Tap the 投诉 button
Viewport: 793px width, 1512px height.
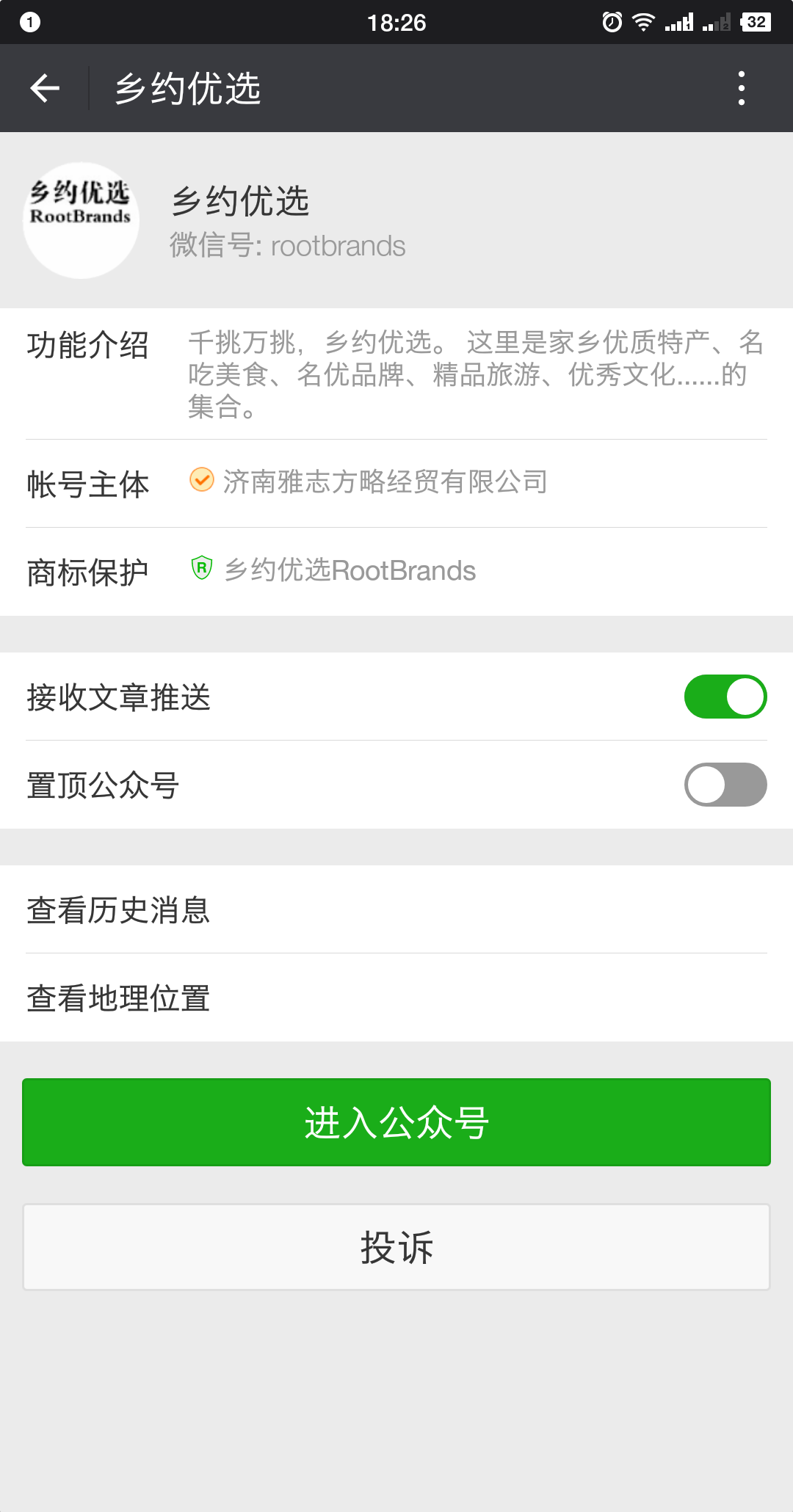[396, 1247]
